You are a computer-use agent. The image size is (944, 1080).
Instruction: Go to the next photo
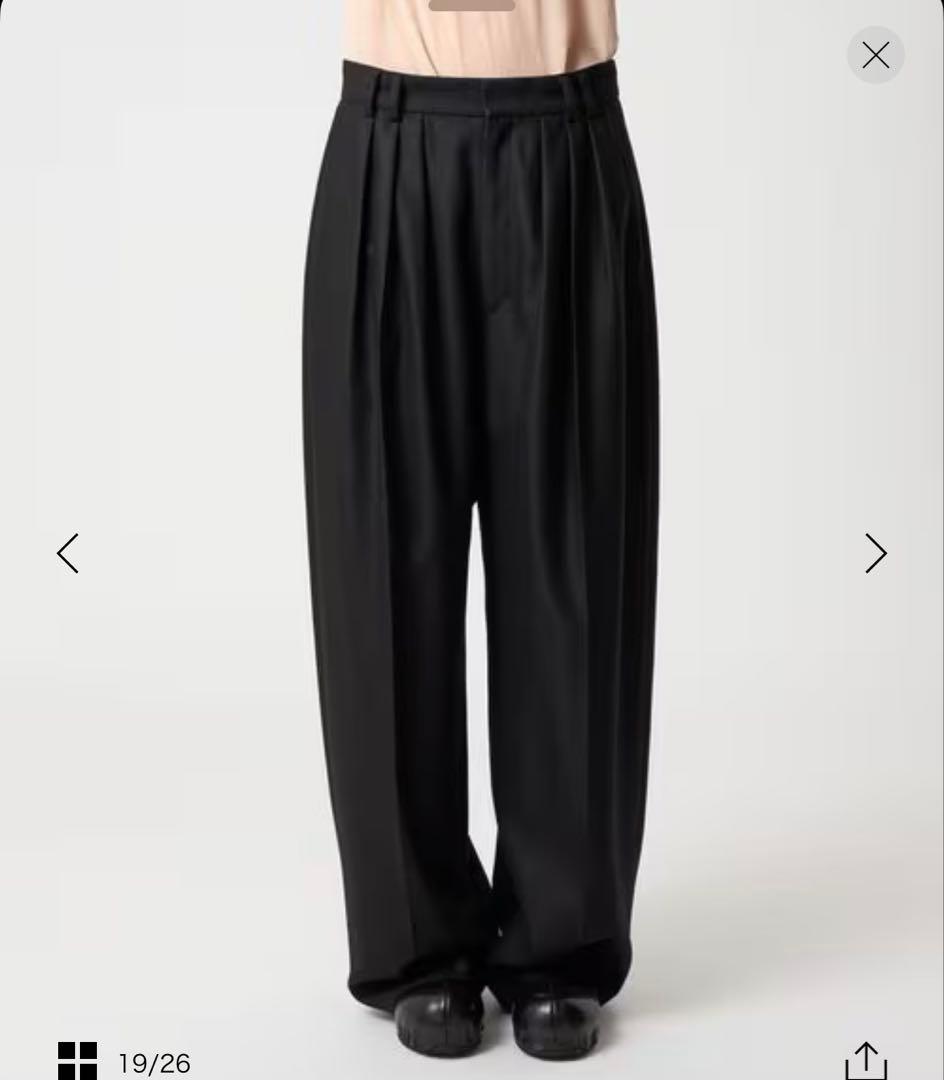tap(875, 553)
